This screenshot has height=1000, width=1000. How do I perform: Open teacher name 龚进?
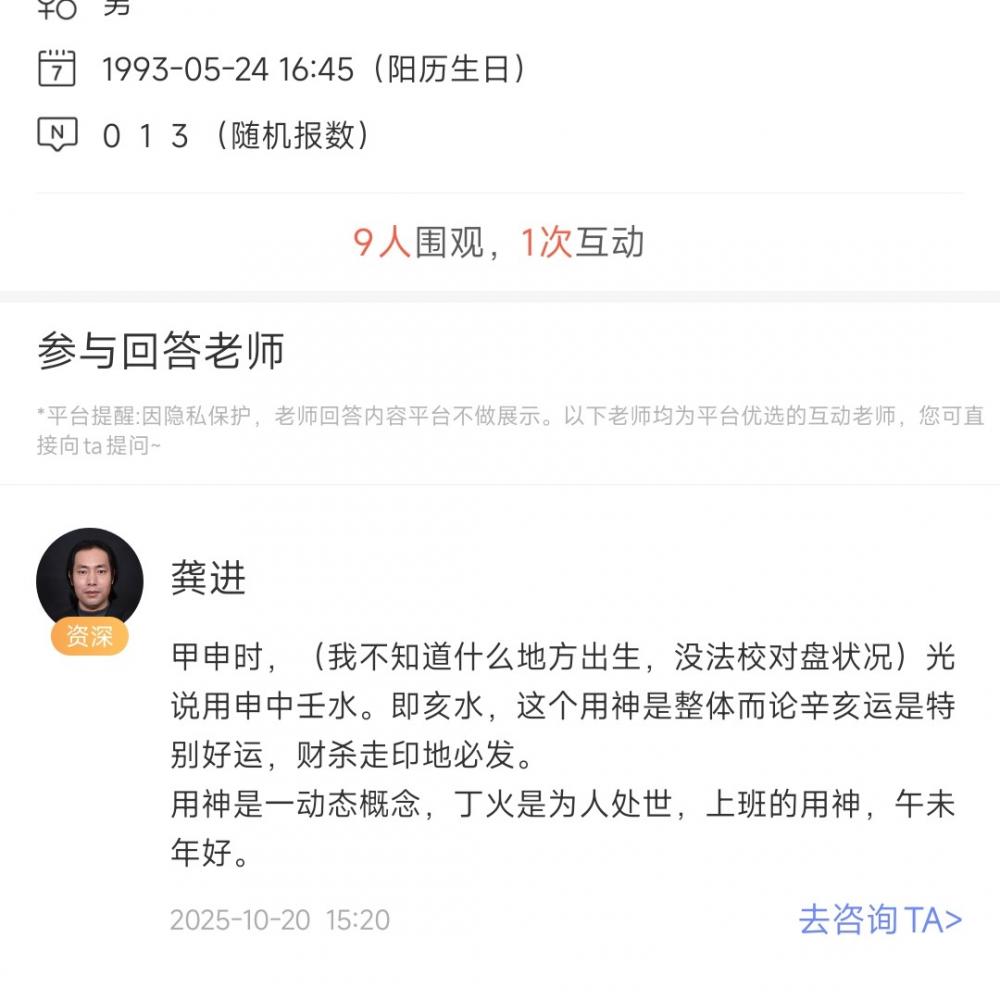[208, 579]
